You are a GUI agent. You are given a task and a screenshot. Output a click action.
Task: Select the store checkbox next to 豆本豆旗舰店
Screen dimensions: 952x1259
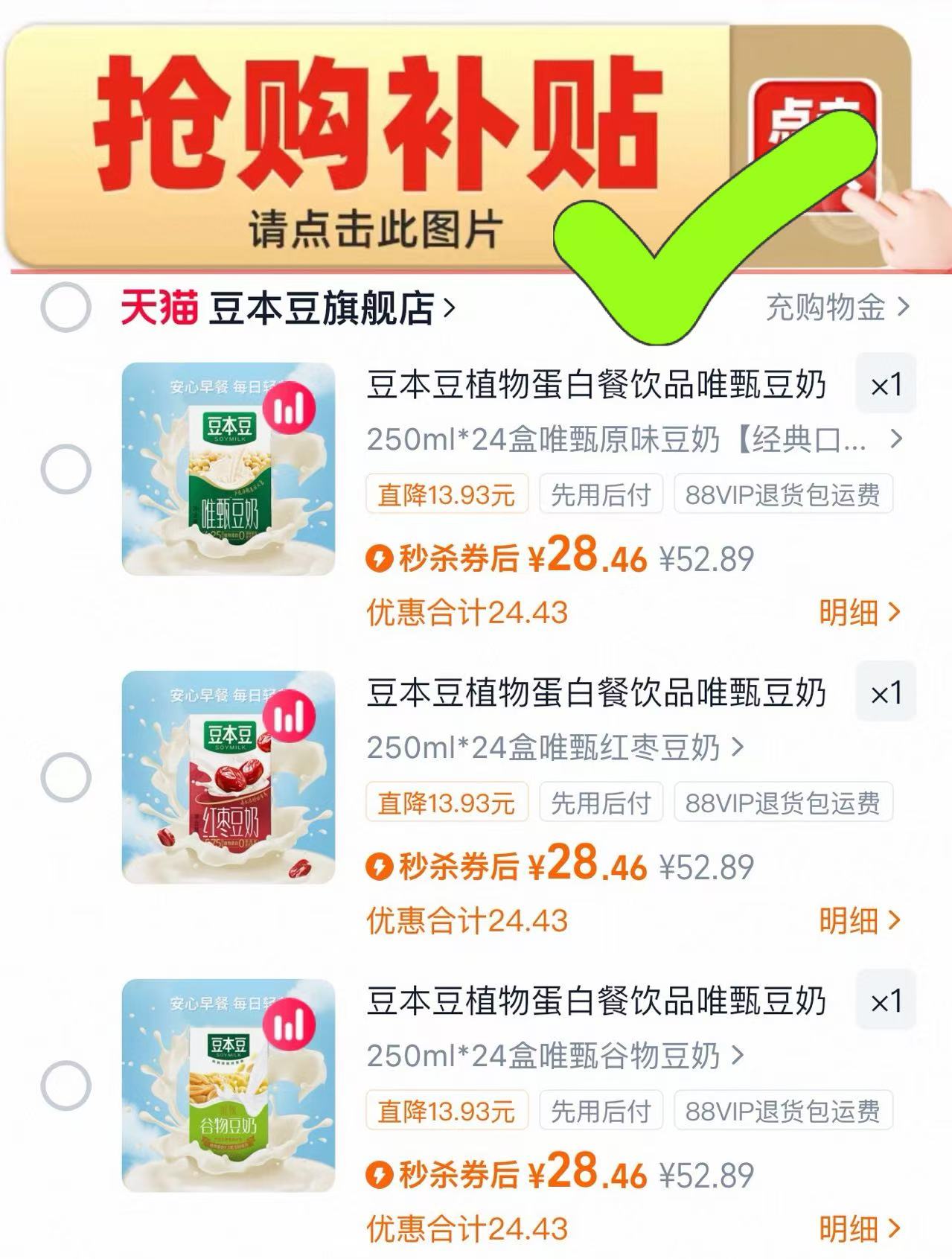[x=66, y=307]
